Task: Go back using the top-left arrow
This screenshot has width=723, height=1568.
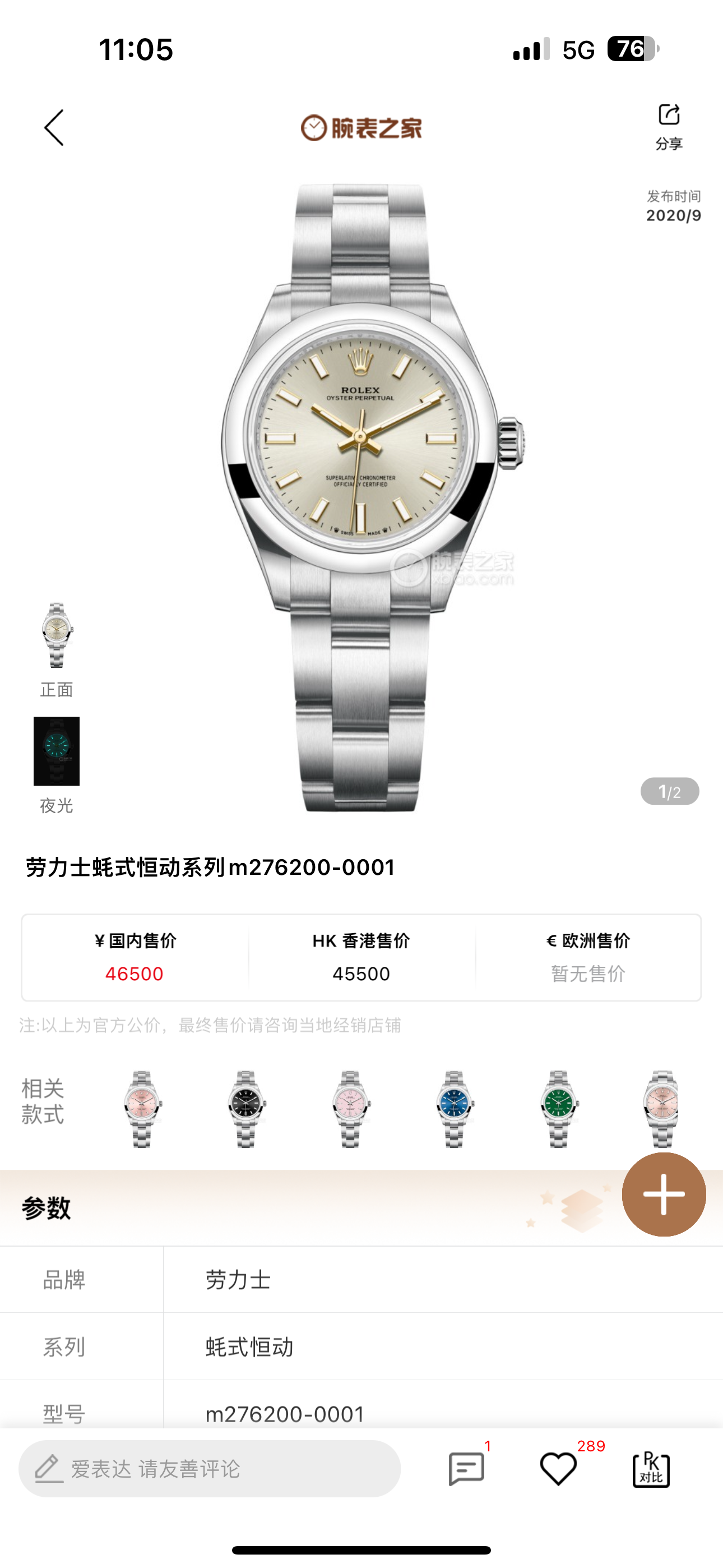Action: [54, 128]
